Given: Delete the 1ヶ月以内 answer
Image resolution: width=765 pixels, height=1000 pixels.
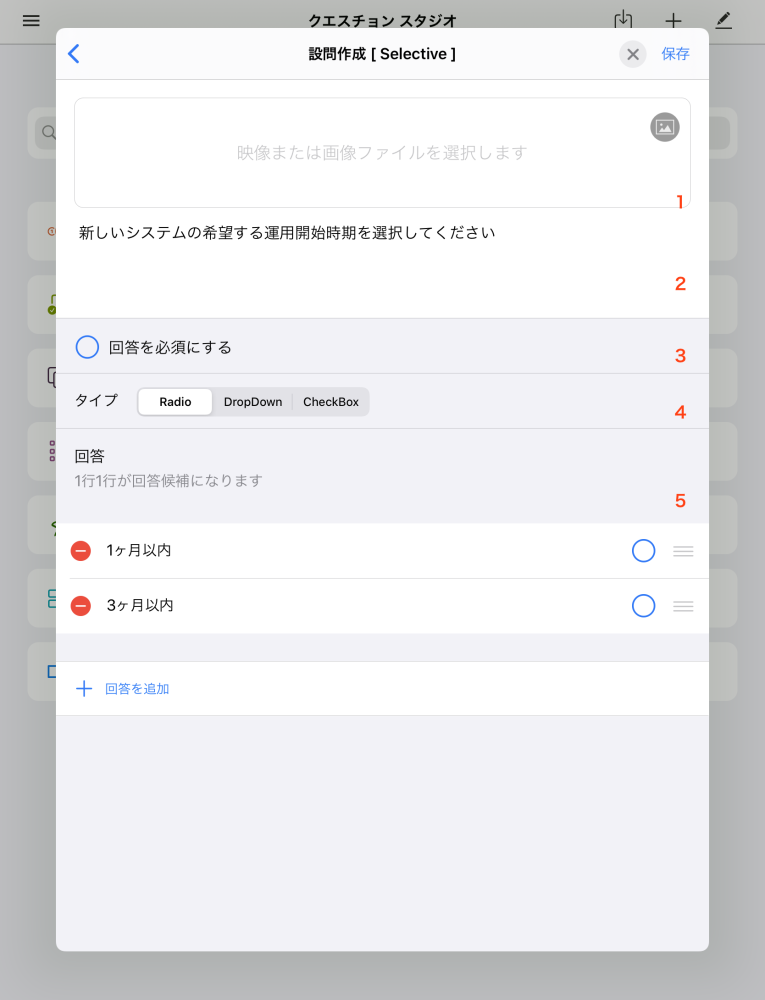Looking at the screenshot, I should click(x=81, y=551).
